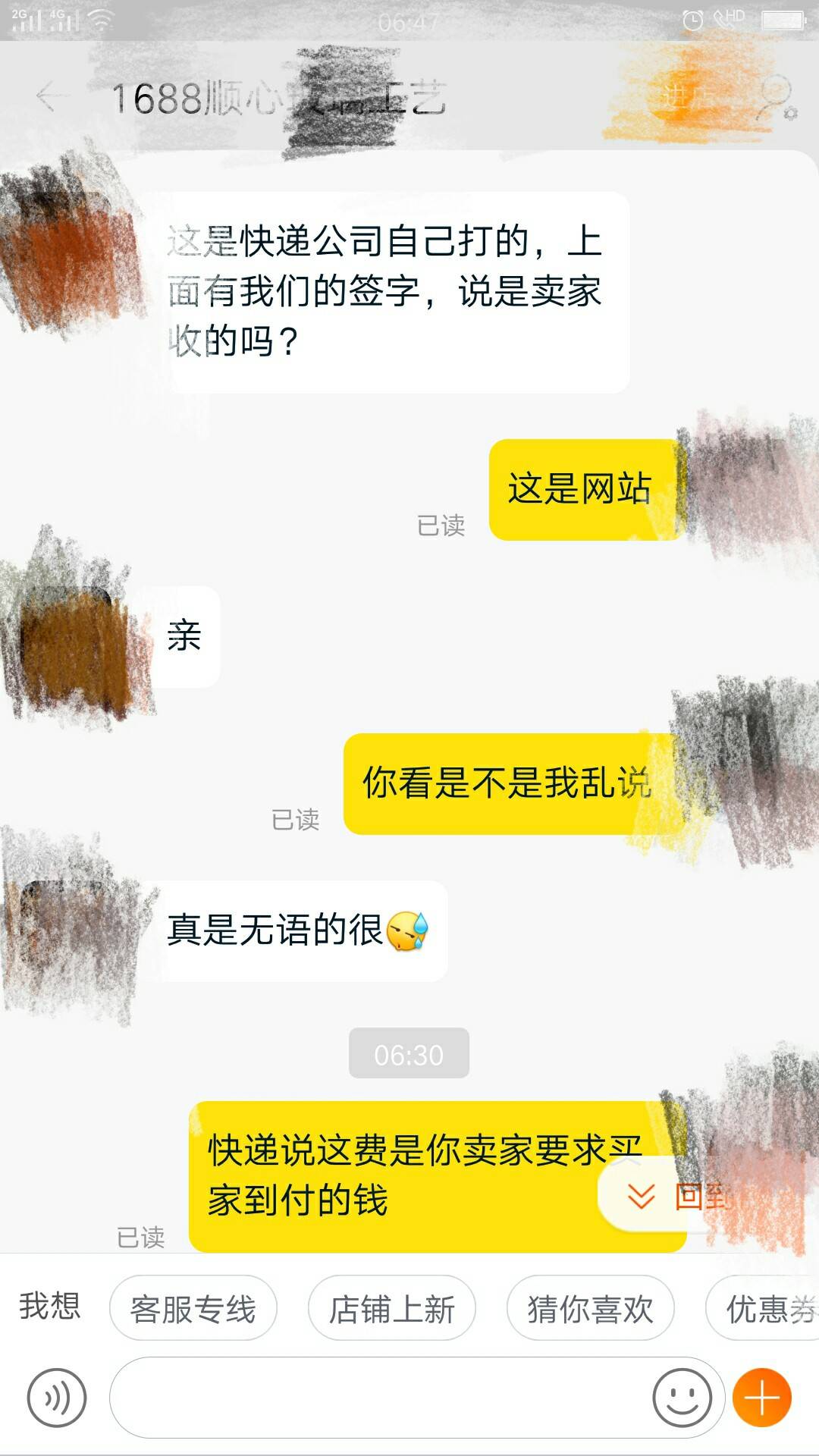The height and width of the screenshot is (1456, 819).
Task: Choose the 优惠券 chip
Action: (766, 1308)
